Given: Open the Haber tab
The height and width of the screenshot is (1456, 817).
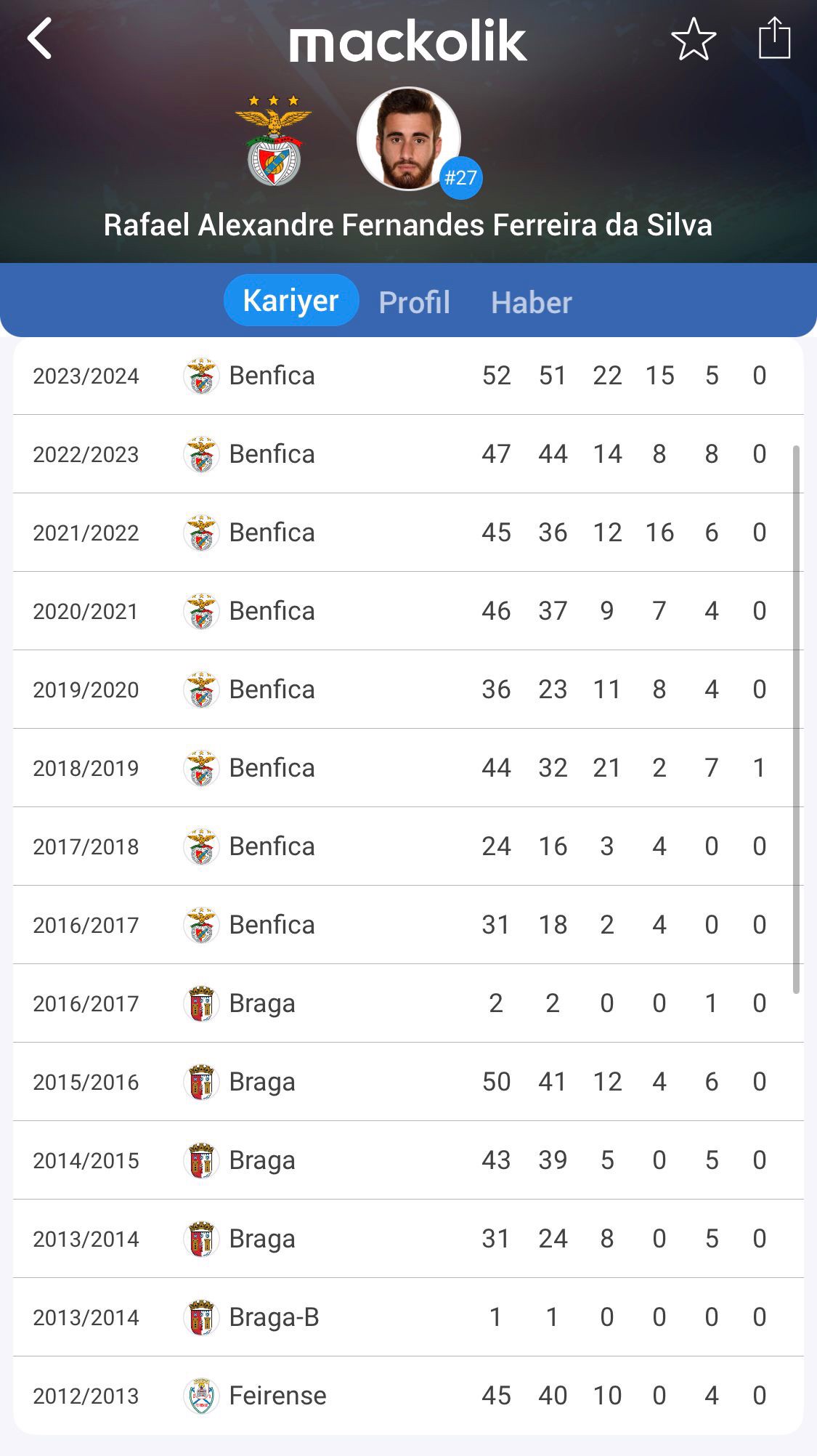Looking at the screenshot, I should click(x=532, y=302).
